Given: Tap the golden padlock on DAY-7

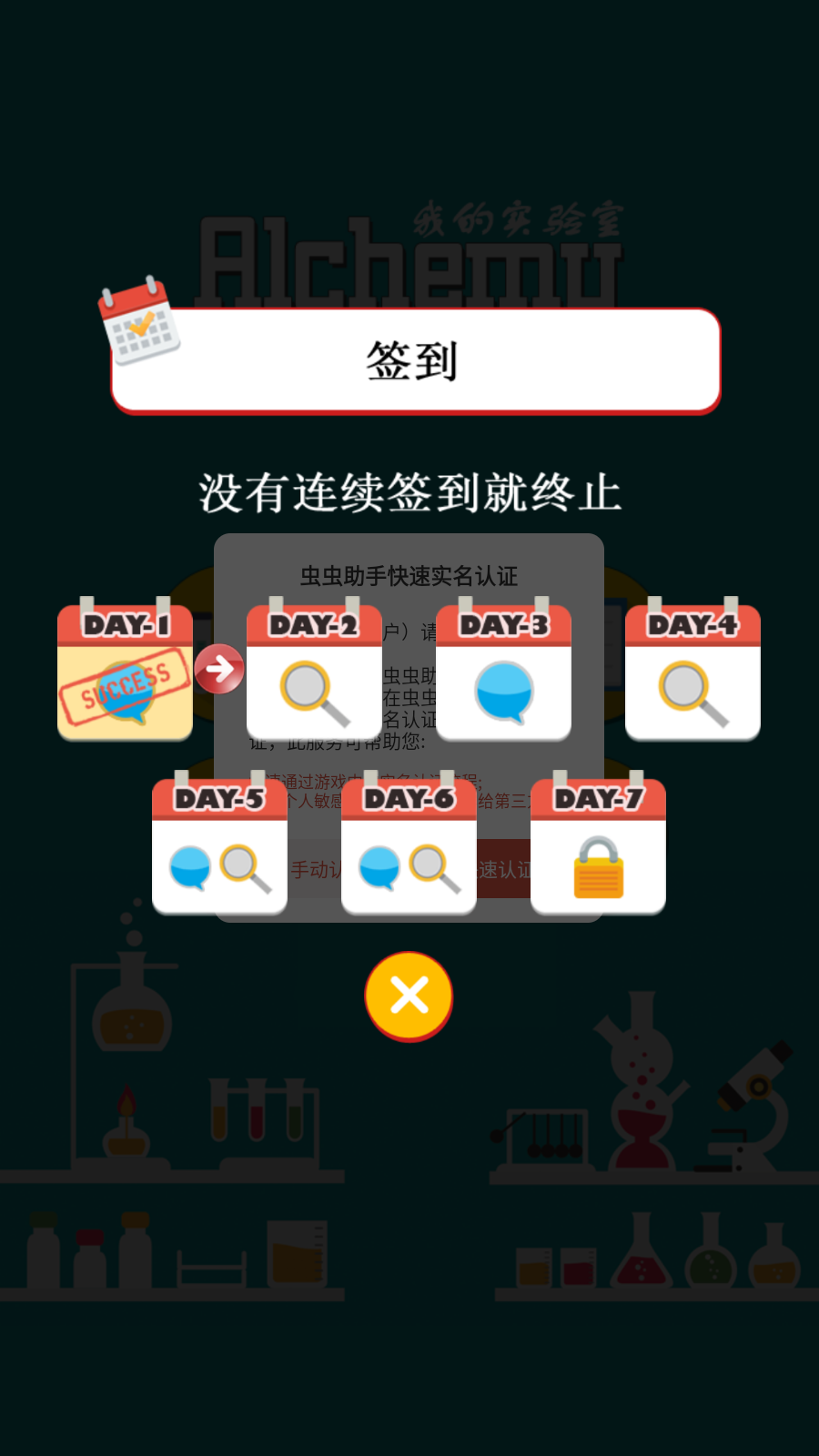Looking at the screenshot, I should (597, 869).
